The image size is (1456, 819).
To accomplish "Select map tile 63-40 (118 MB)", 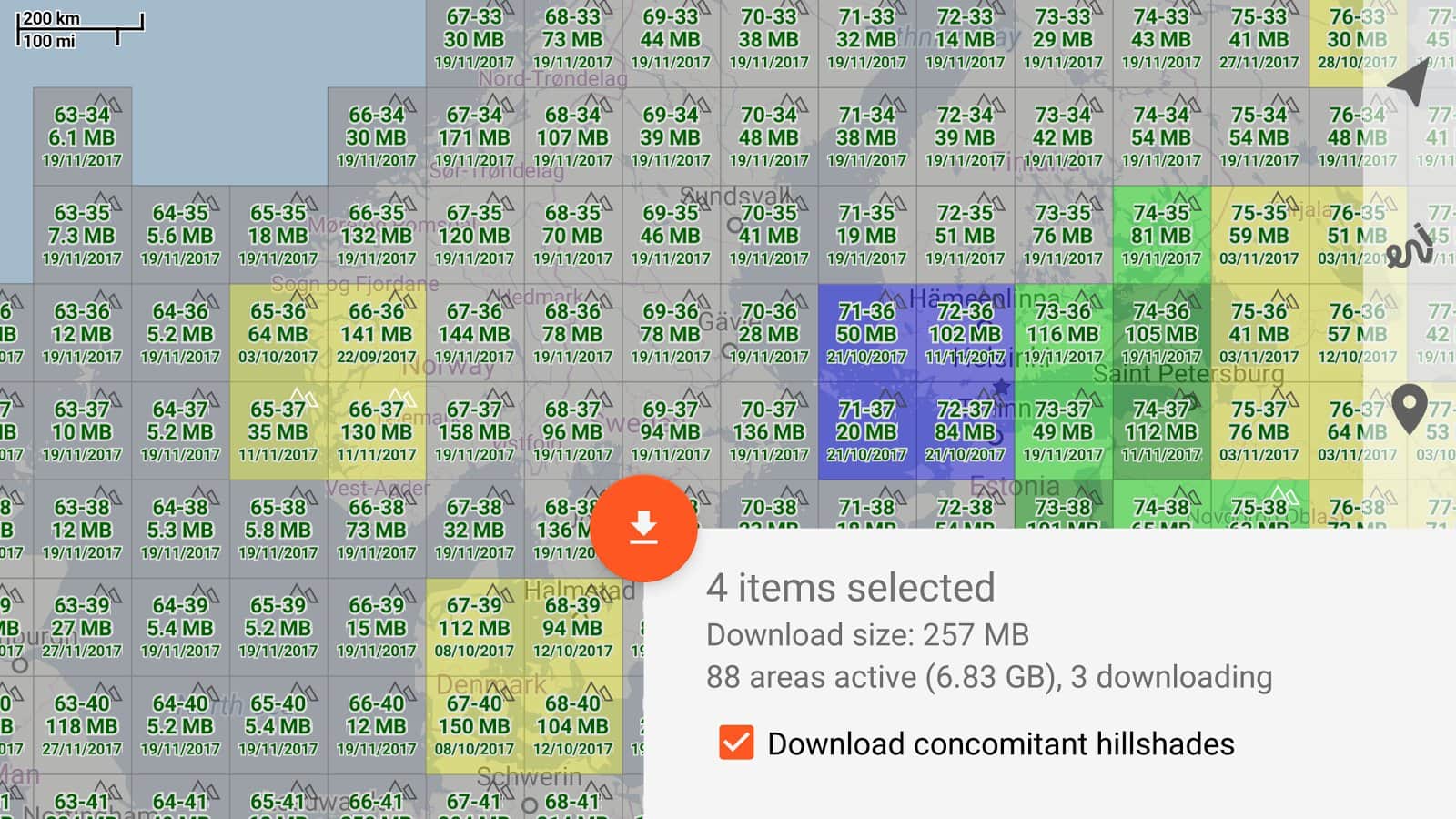I will (x=82, y=725).
